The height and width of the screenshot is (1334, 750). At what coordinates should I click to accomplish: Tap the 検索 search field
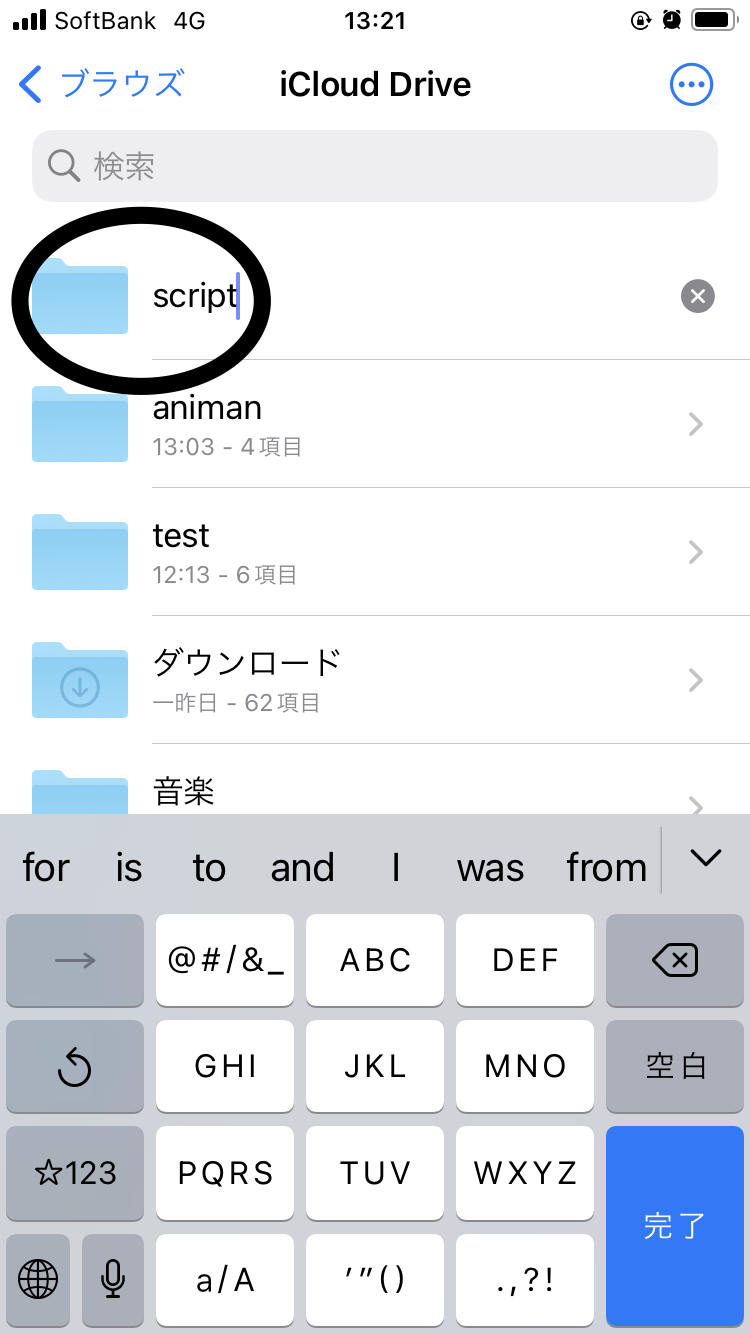click(375, 166)
